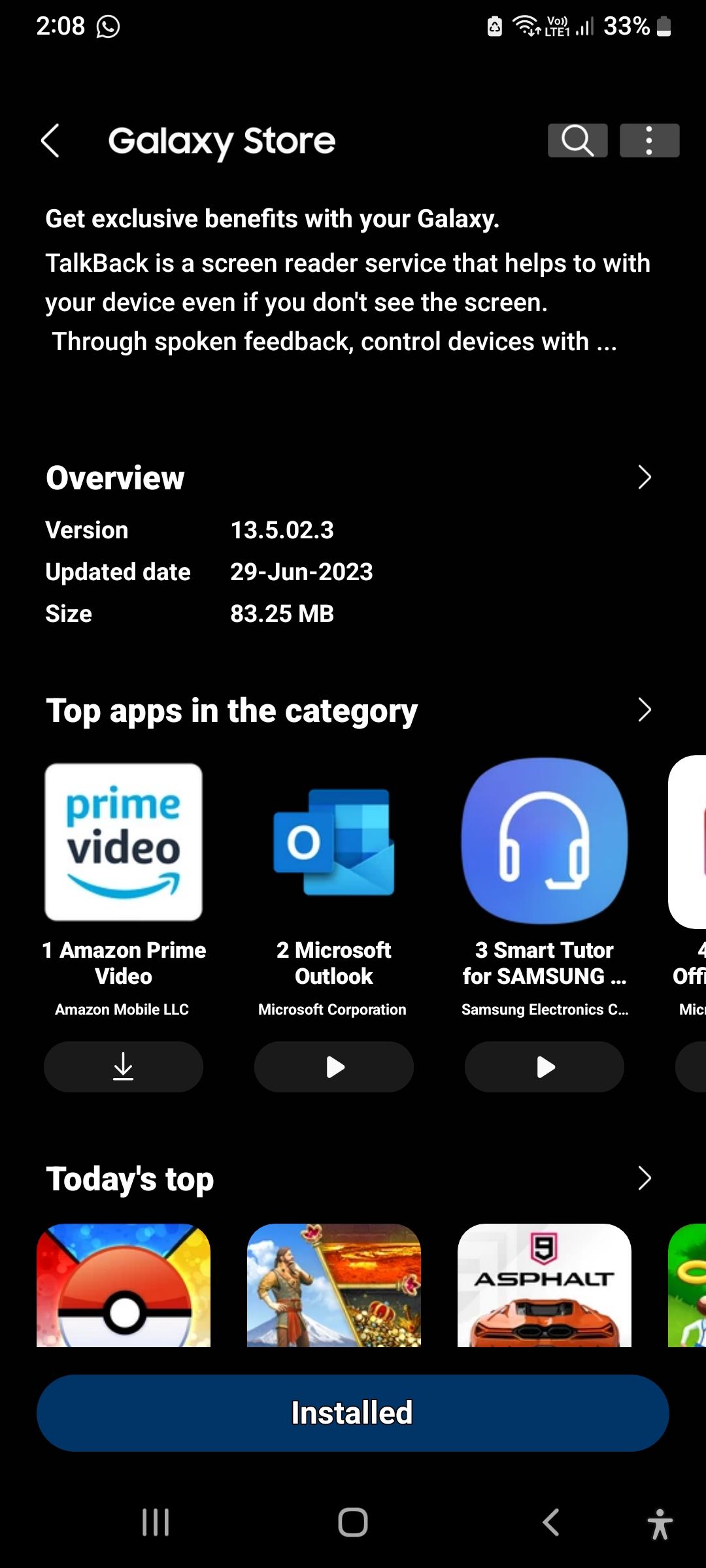The height and width of the screenshot is (1568, 706).
Task: Open the Asphalt 9 thumbnail
Action: pos(543,1284)
